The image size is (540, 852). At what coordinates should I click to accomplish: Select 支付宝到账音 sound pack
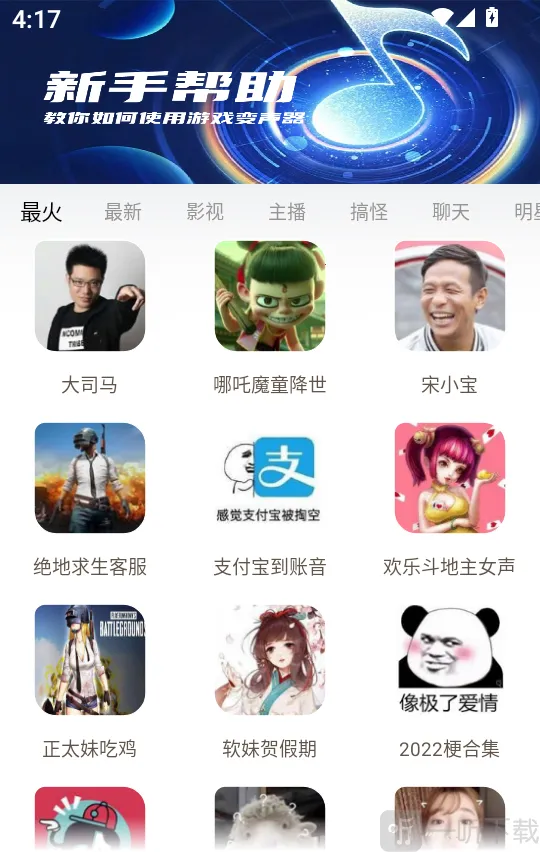point(270,500)
